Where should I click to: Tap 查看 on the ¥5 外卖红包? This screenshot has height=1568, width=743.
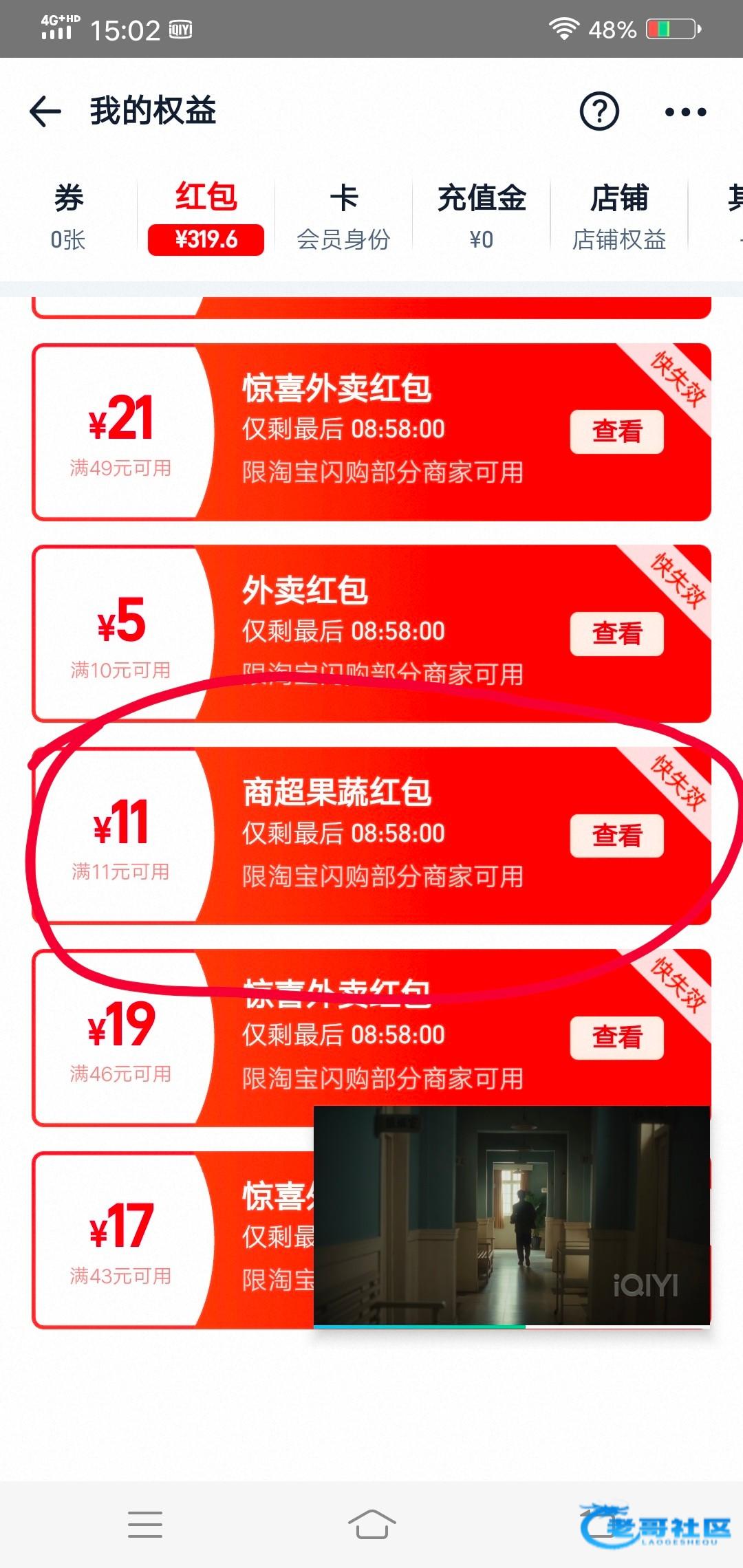[x=616, y=633]
